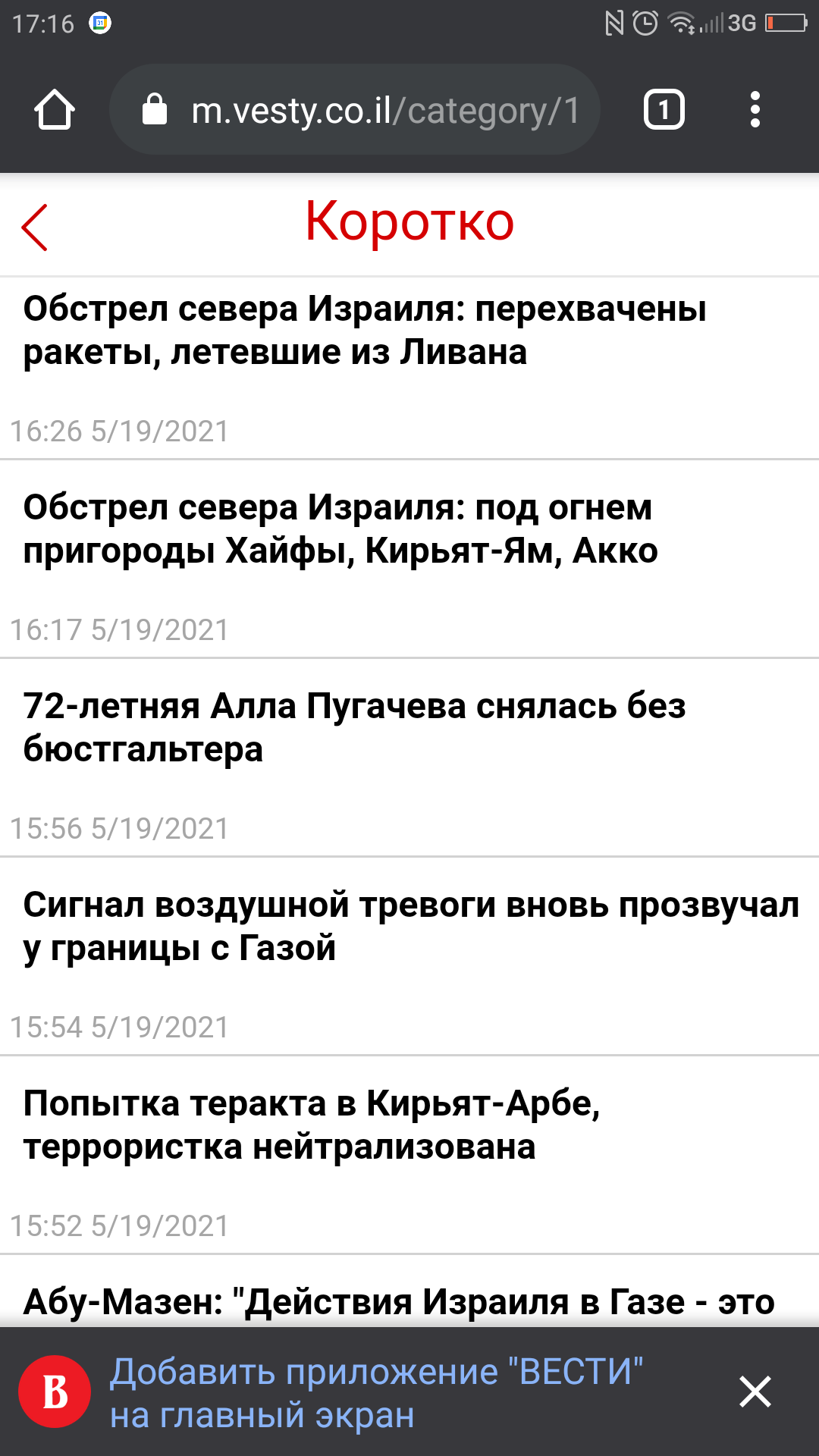
Task: Tap the m.vesty.co.il address bar
Action: [x=355, y=110]
